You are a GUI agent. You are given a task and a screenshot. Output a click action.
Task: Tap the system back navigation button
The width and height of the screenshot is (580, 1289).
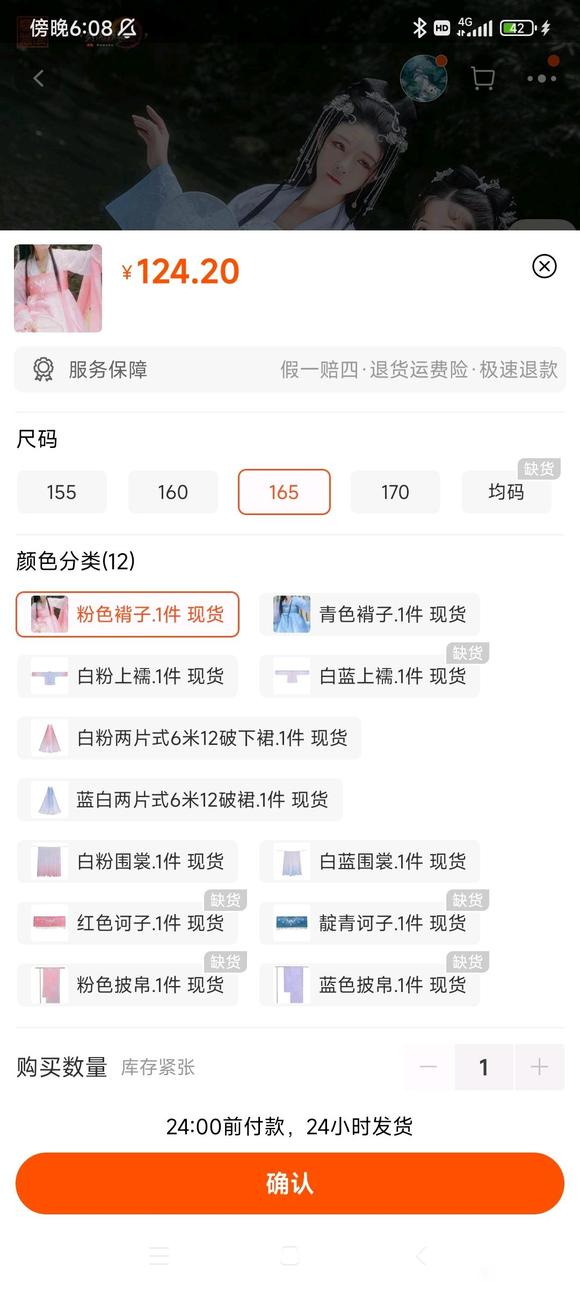(x=421, y=1256)
